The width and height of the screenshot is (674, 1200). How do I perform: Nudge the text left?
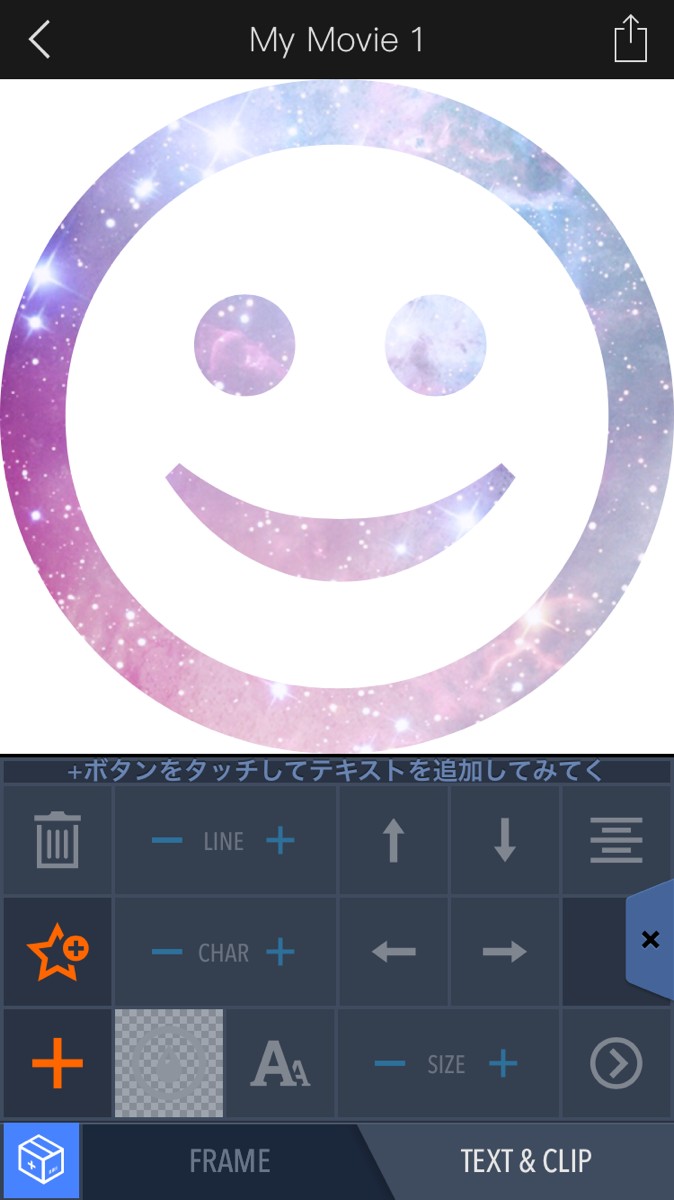(394, 952)
